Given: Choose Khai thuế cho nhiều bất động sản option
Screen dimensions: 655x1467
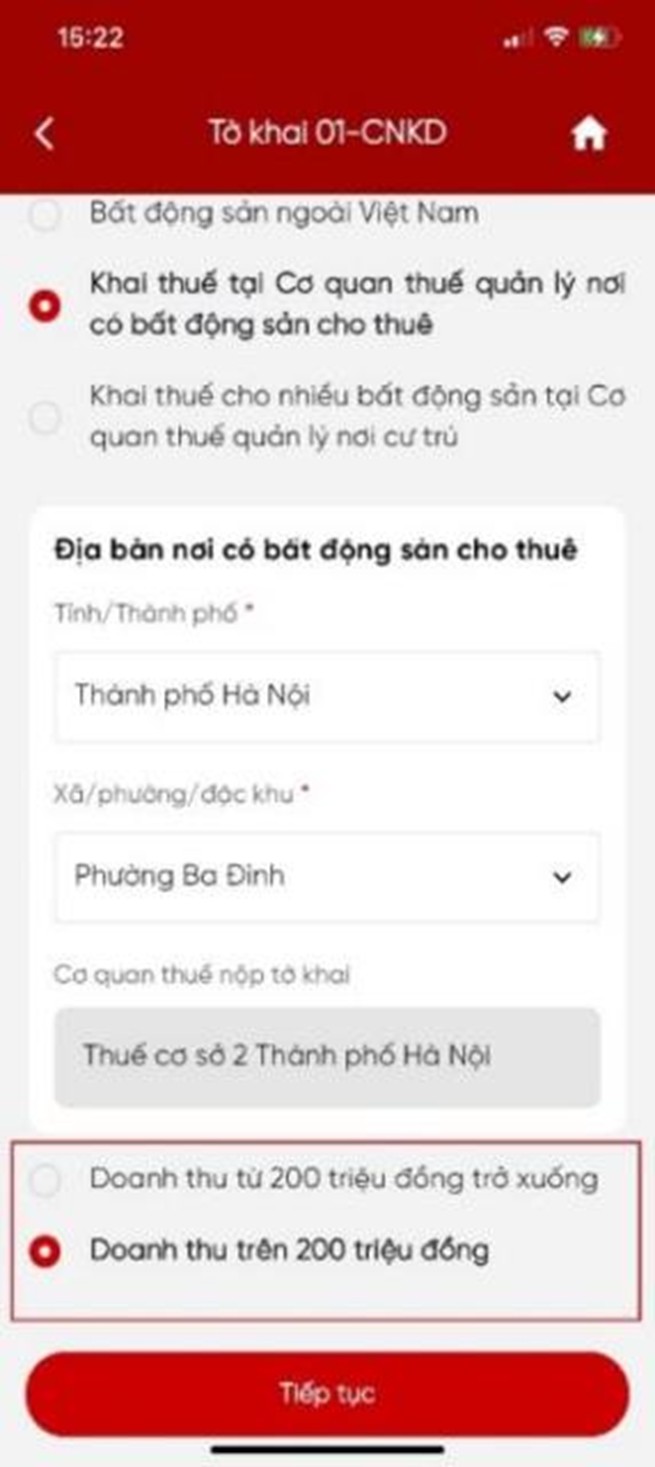Looking at the screenshot, I should (x=45, y=417).
